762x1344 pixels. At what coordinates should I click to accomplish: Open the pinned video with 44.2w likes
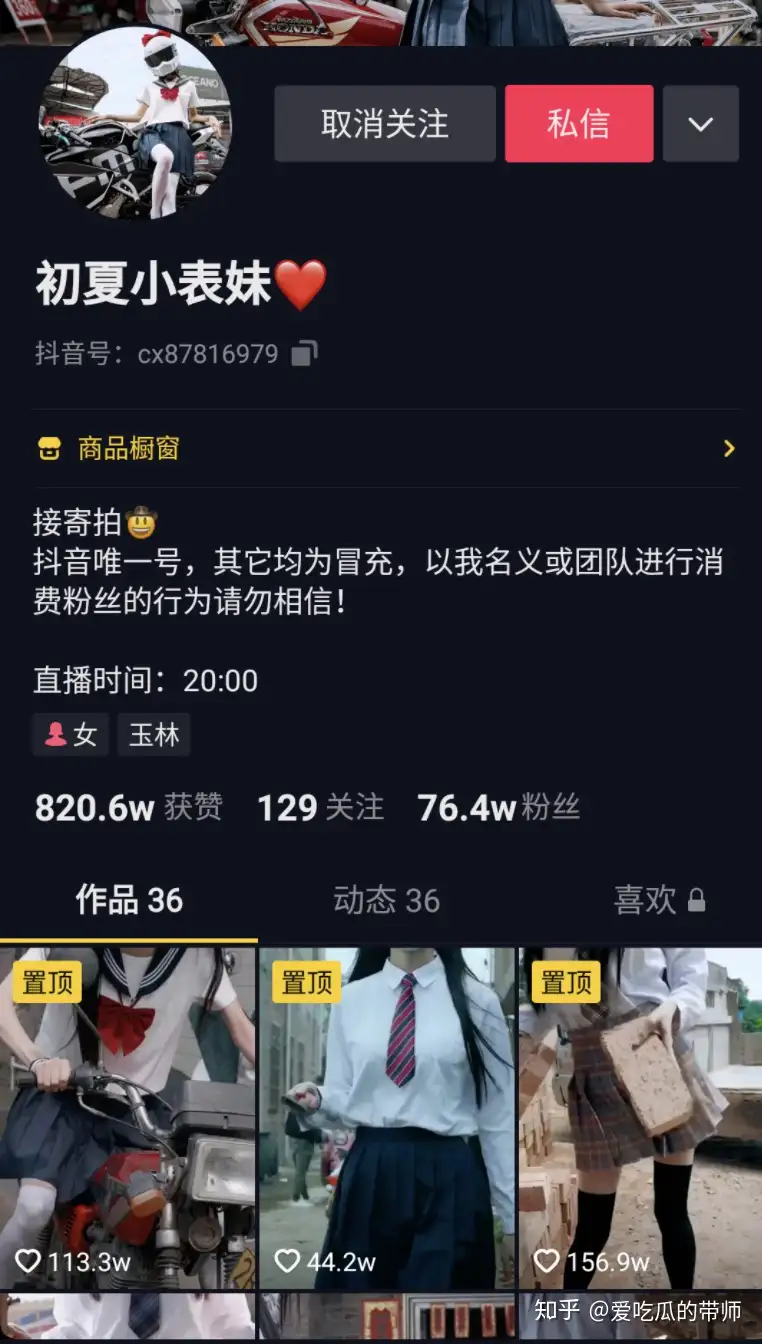(387, 1118)
